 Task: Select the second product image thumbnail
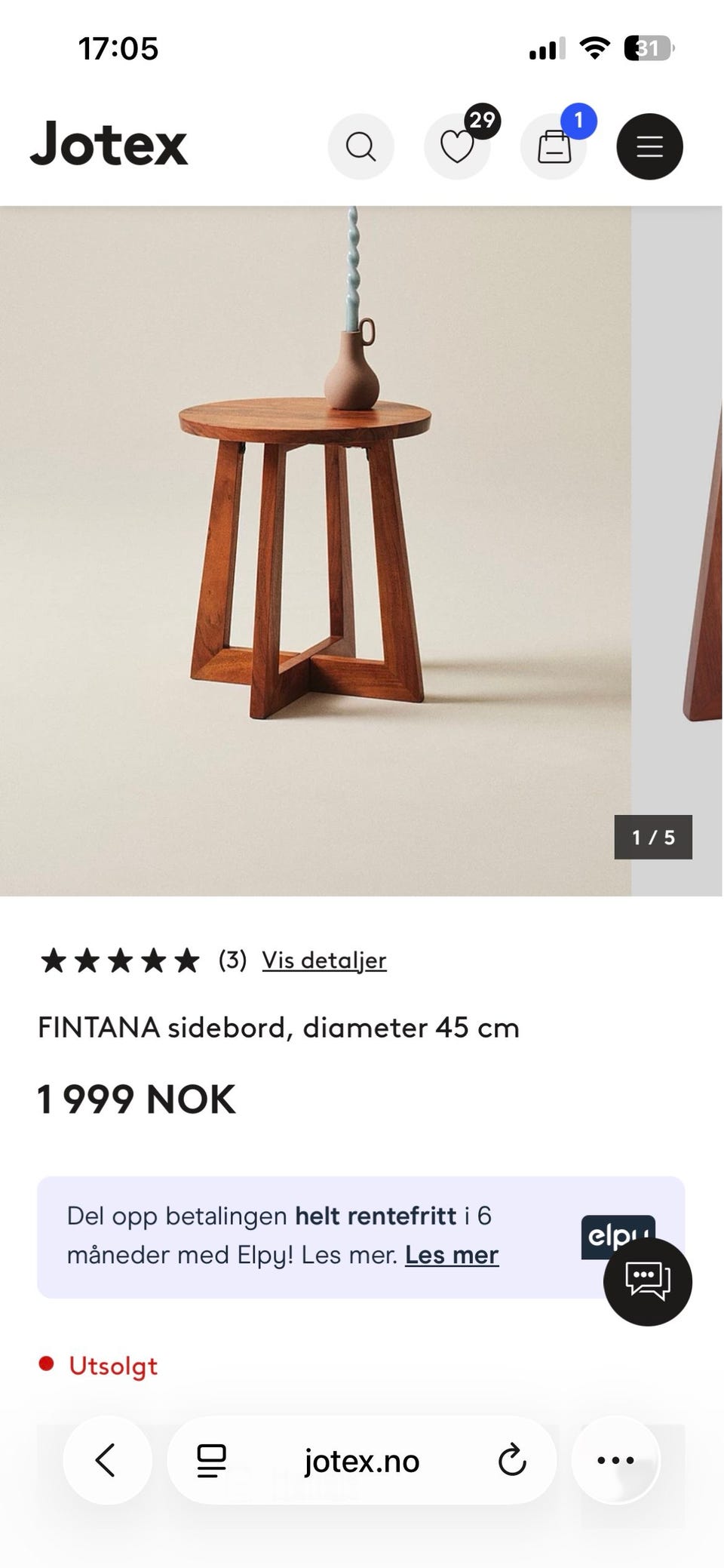679,543
